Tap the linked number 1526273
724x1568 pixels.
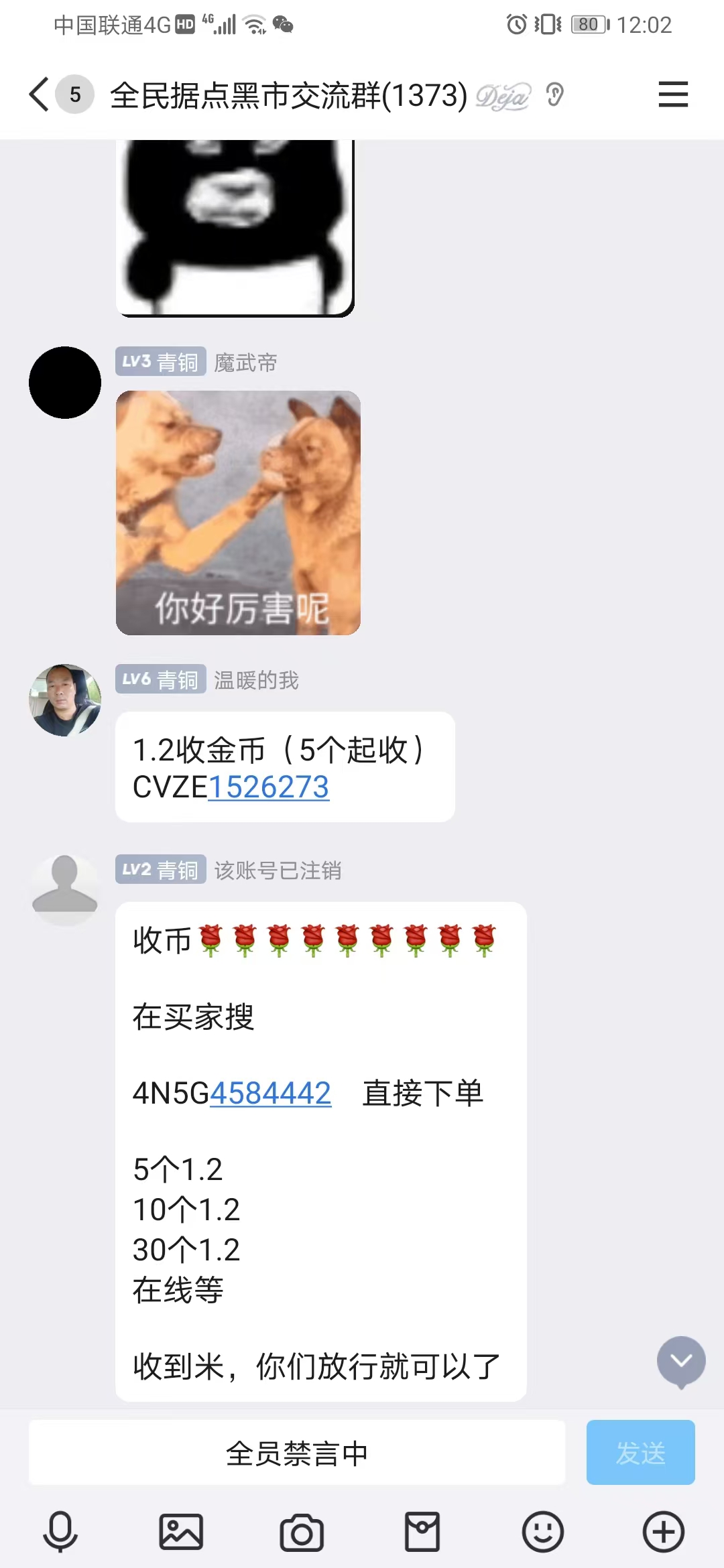(x=269, y=787)
